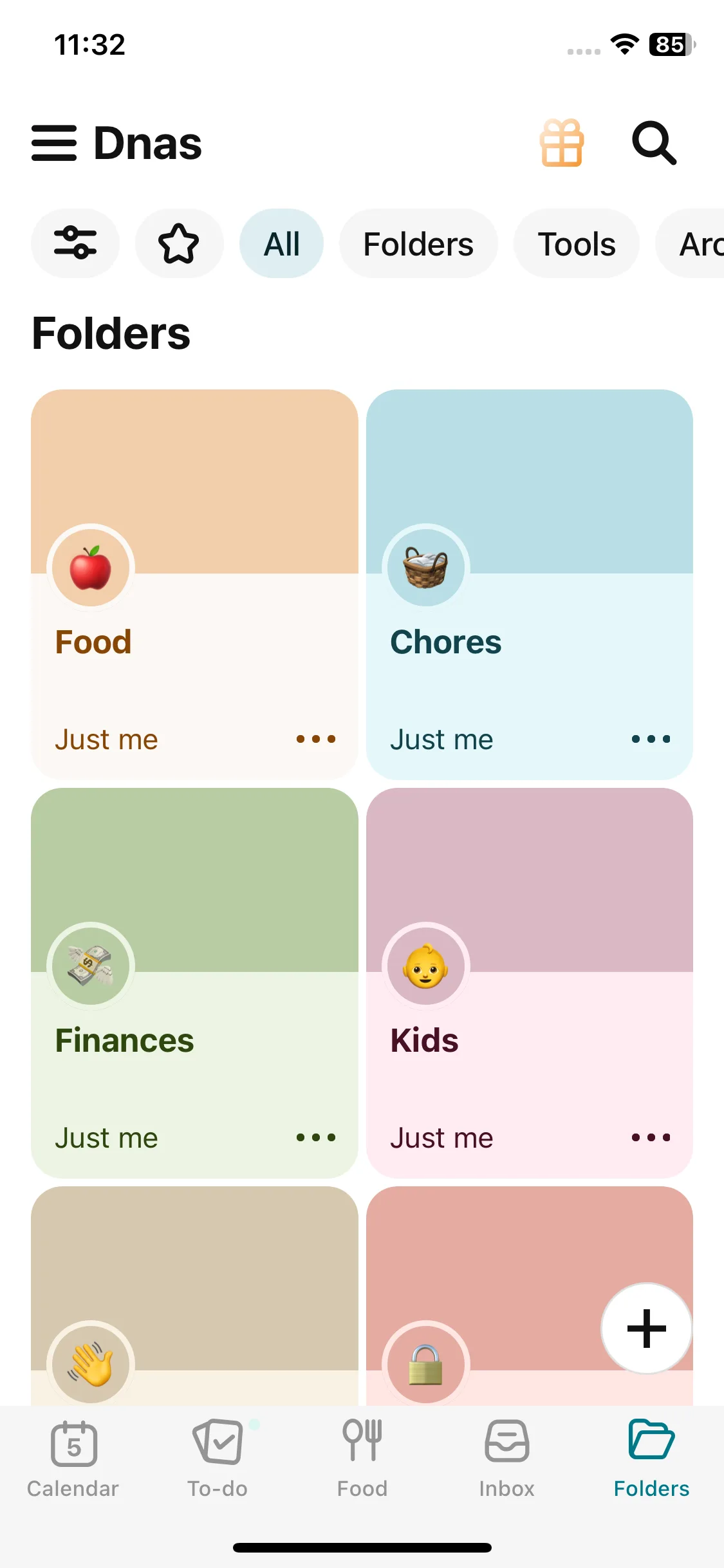Open more options for Kids folder
Screen dimensions: 724x1568
point(651,1137)
